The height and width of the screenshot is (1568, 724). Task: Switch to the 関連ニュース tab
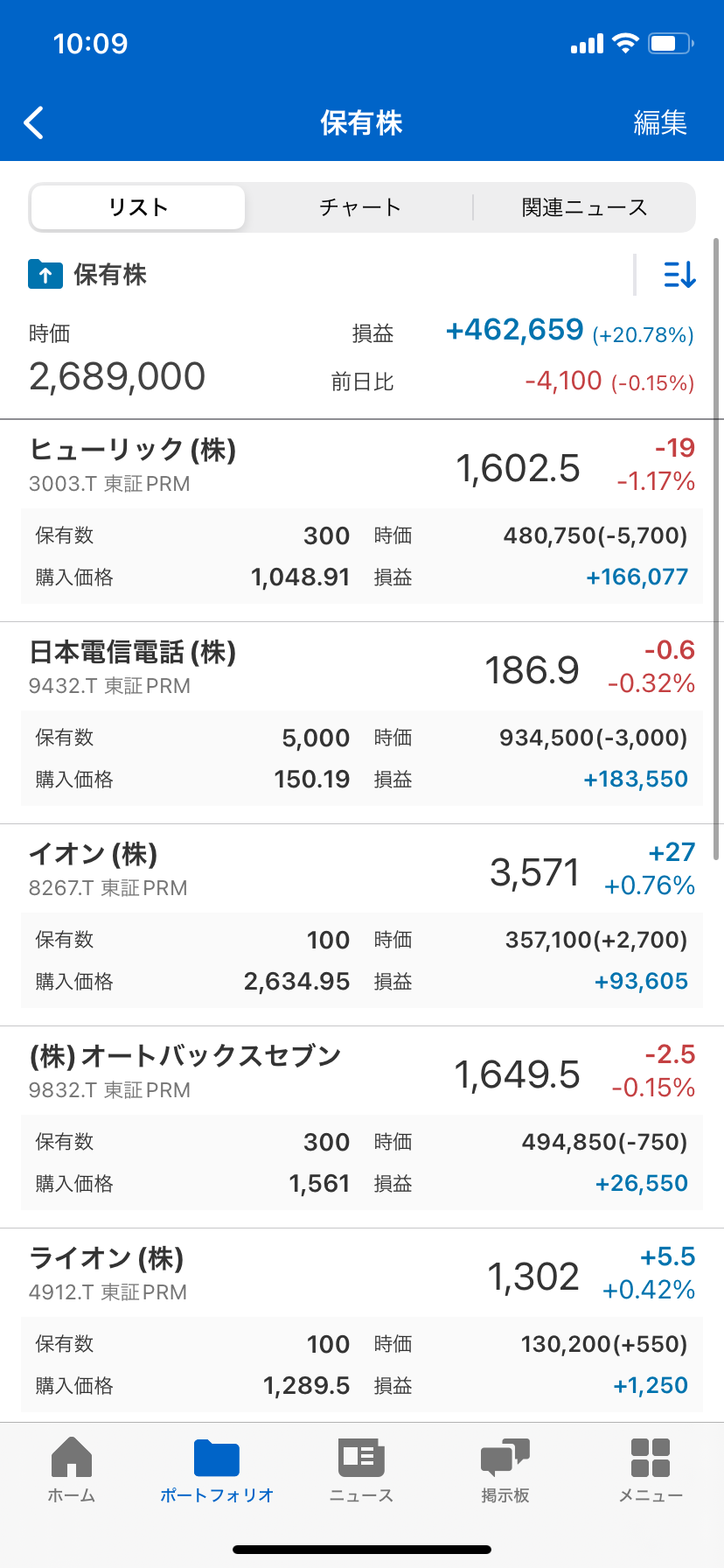click(584, 207)
